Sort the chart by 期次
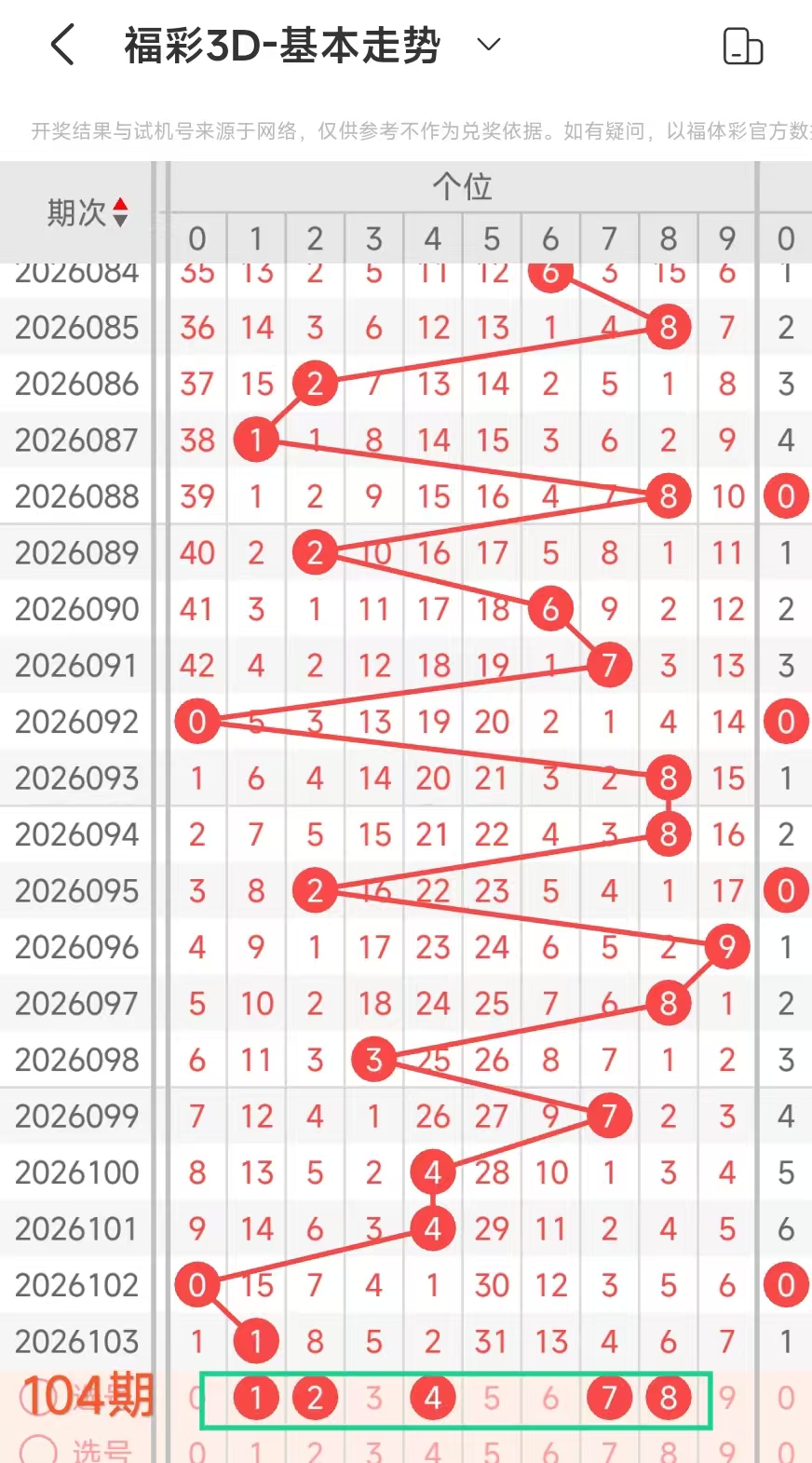The width and height of the screenshot is (812, 1463). coord(88,212)
